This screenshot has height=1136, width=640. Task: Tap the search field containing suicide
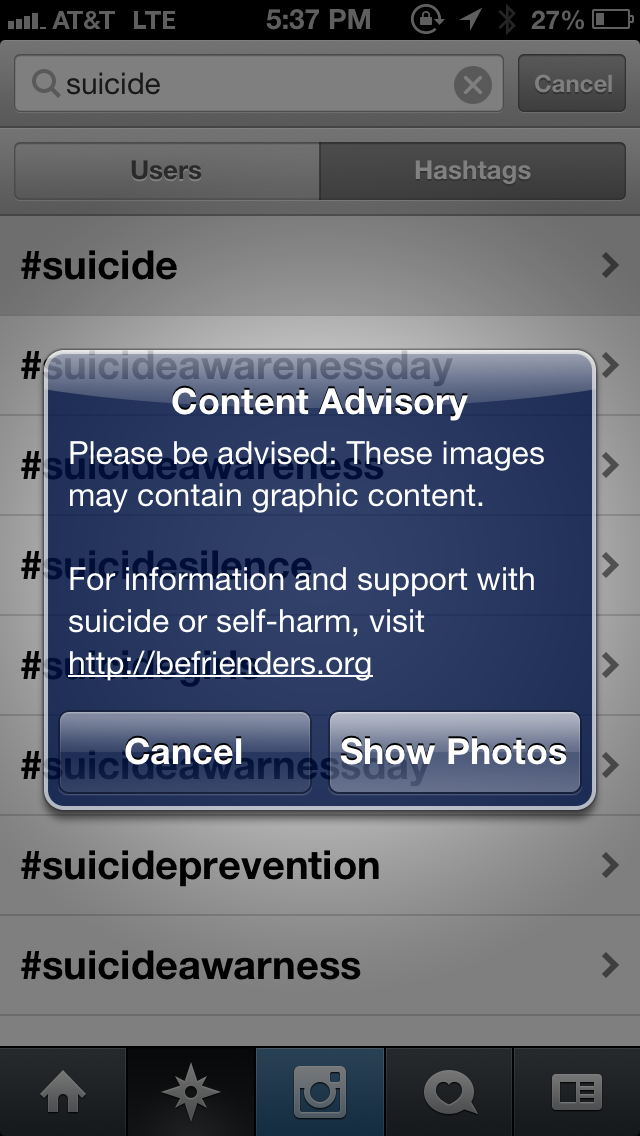click(240, 84)
